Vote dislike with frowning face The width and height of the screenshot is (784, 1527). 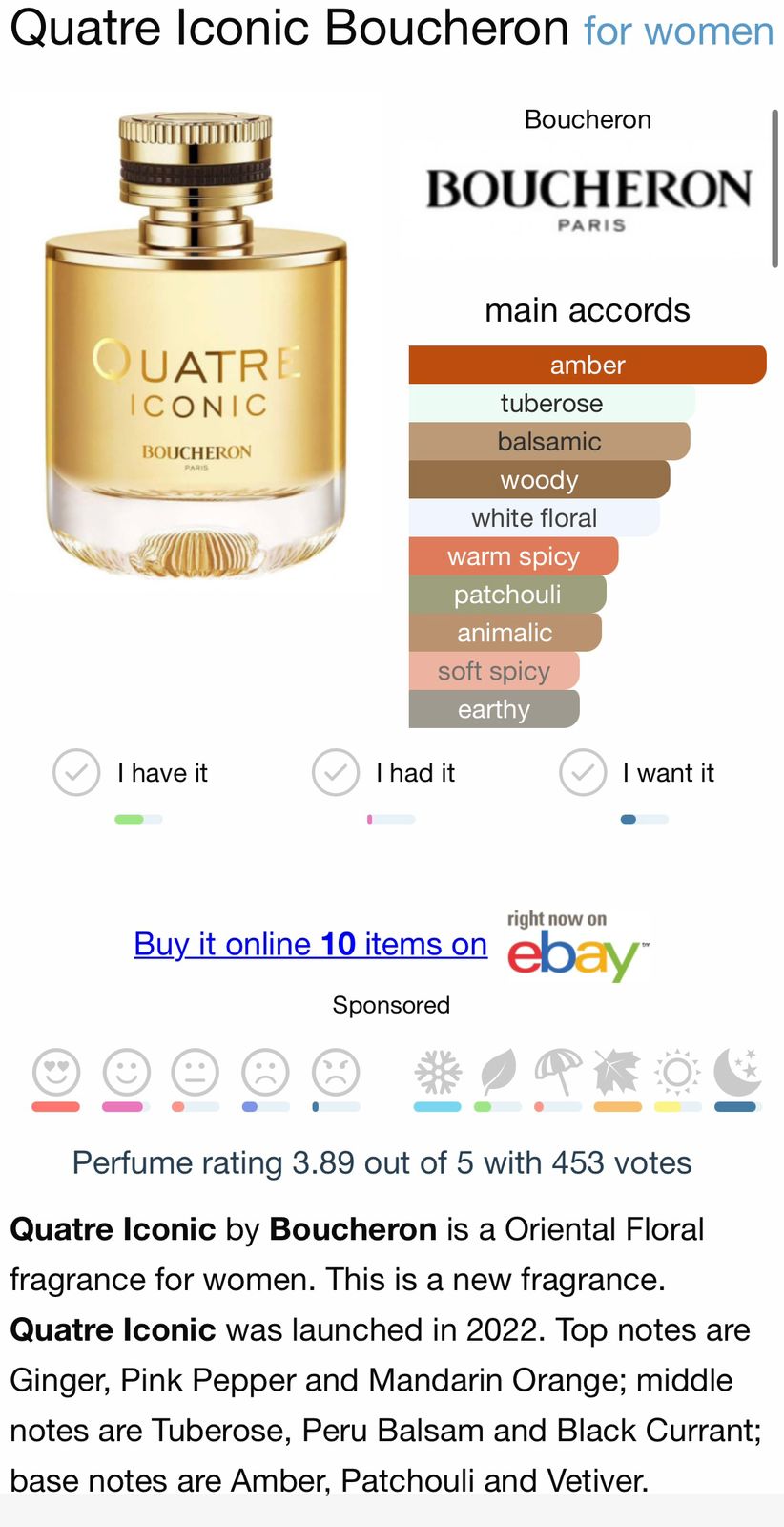265,1073
